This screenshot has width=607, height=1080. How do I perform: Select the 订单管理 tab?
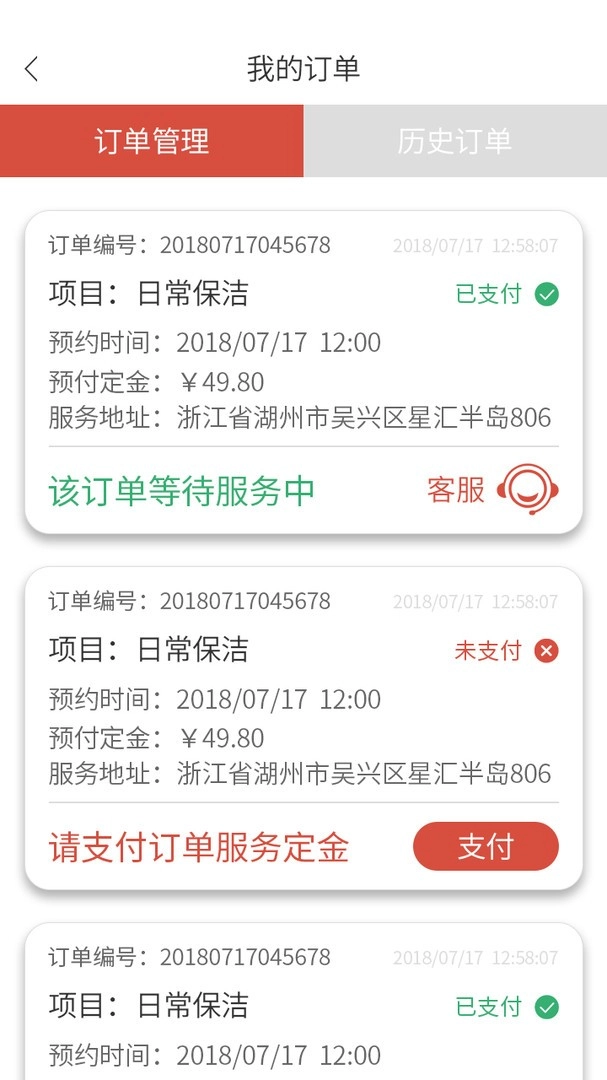(x=152, y=141)
